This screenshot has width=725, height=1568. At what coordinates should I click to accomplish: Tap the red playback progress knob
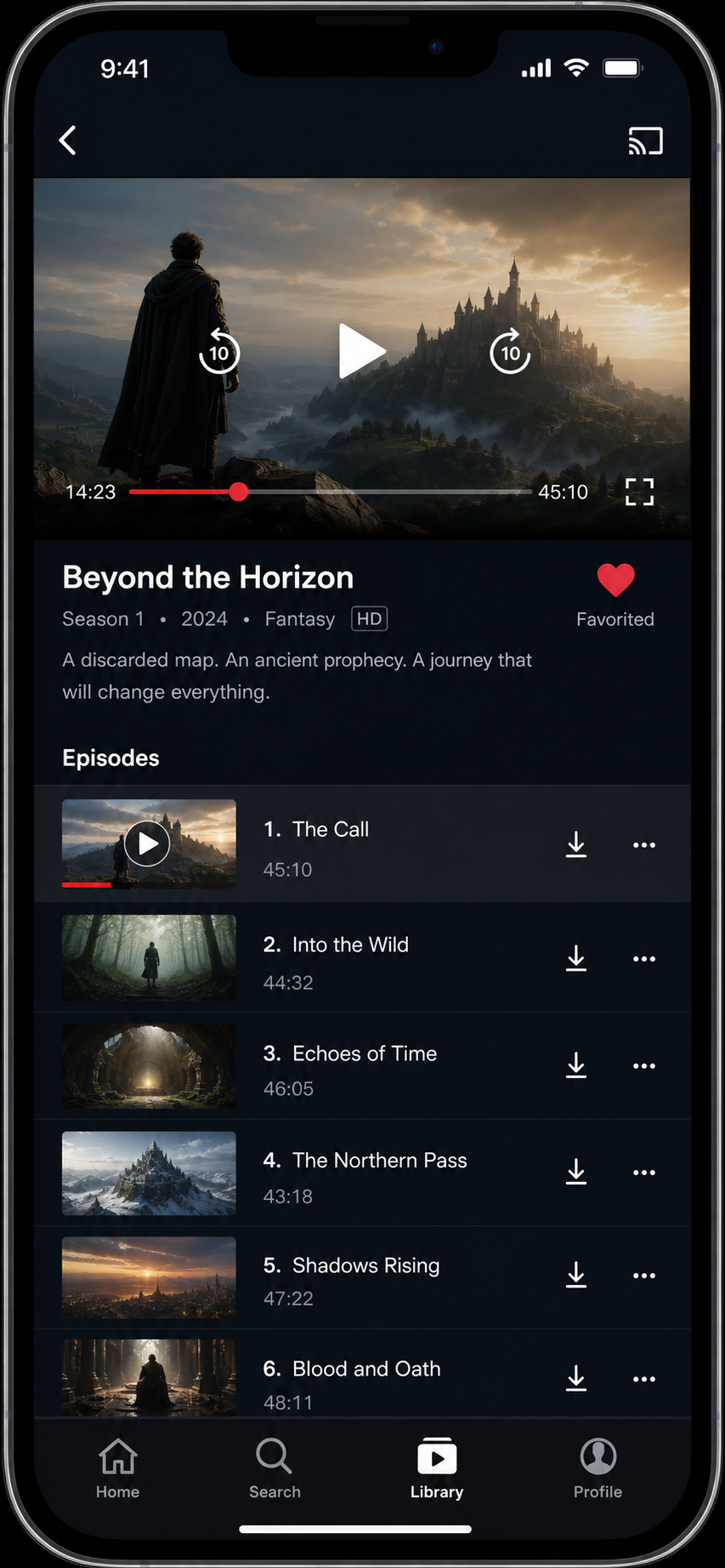click(239, 491)
